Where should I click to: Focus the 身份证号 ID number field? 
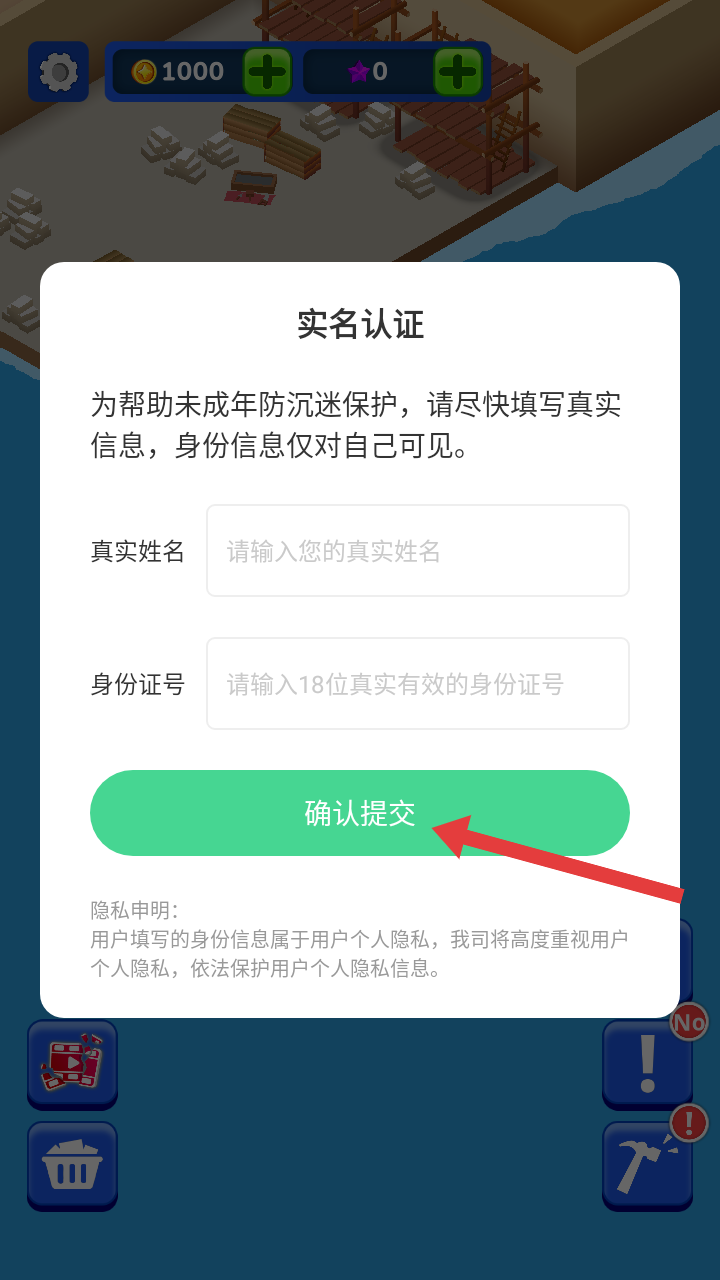click(418, 684)
